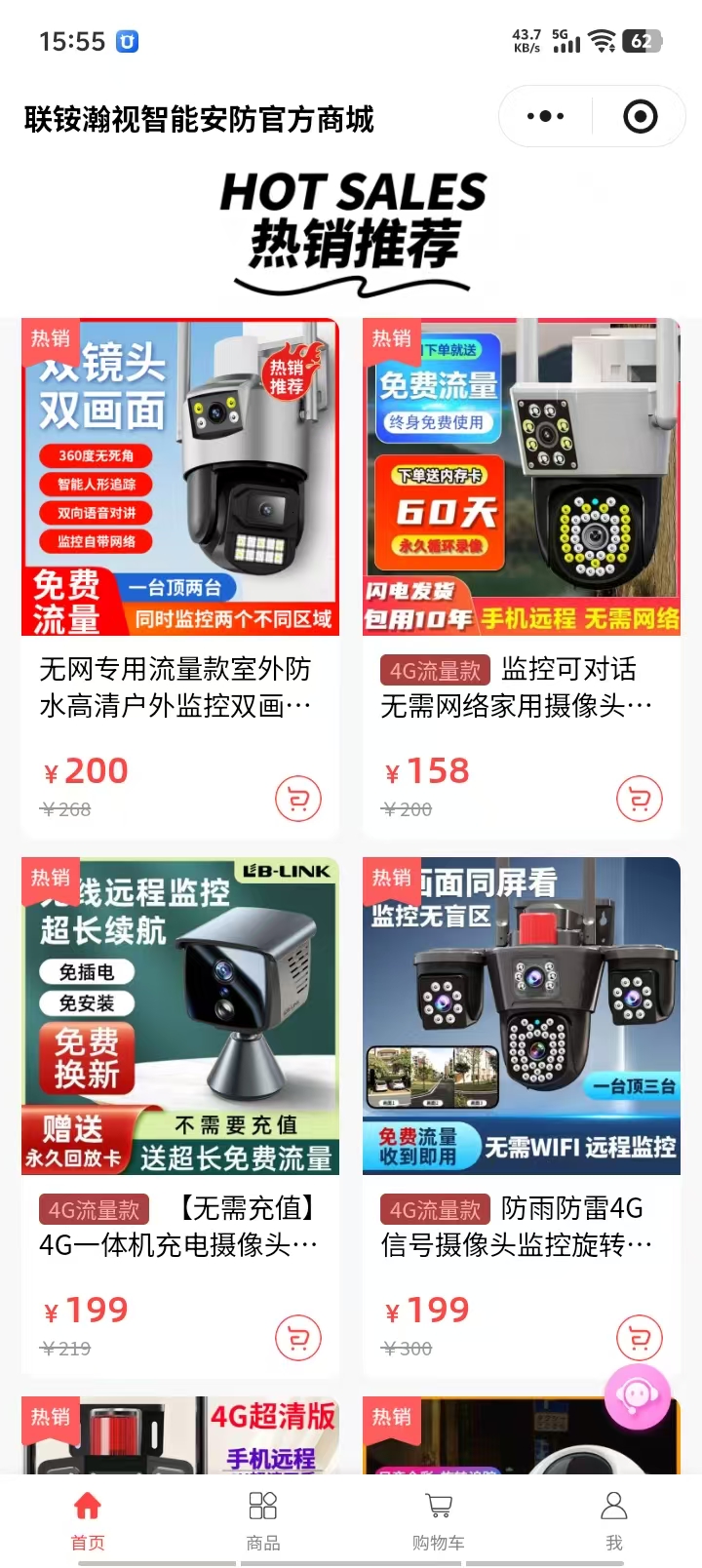Switch to the 商品 tab
Viewport: 702px width, 1568px height.
(263, 1519)
